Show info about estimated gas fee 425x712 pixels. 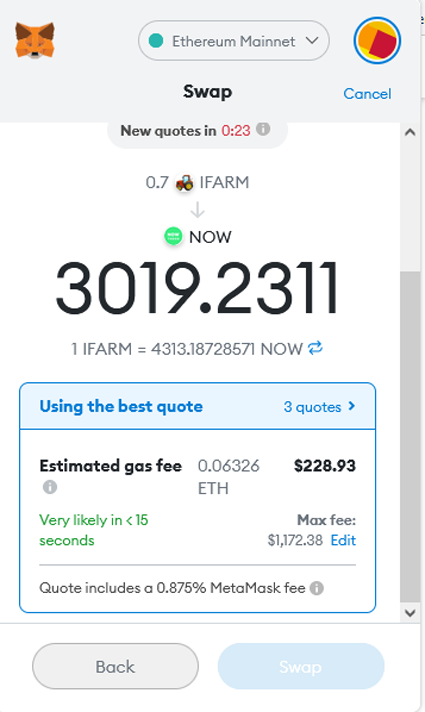49,487
